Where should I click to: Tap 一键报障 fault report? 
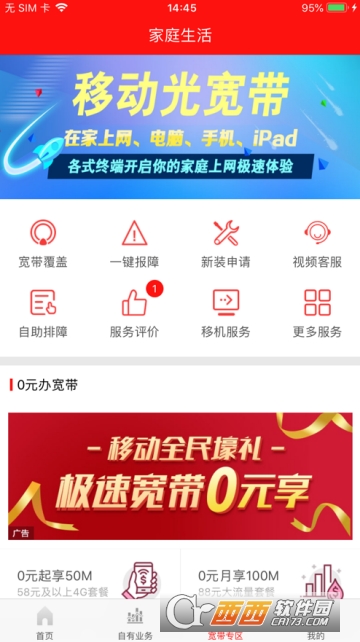tap(134, 244)
